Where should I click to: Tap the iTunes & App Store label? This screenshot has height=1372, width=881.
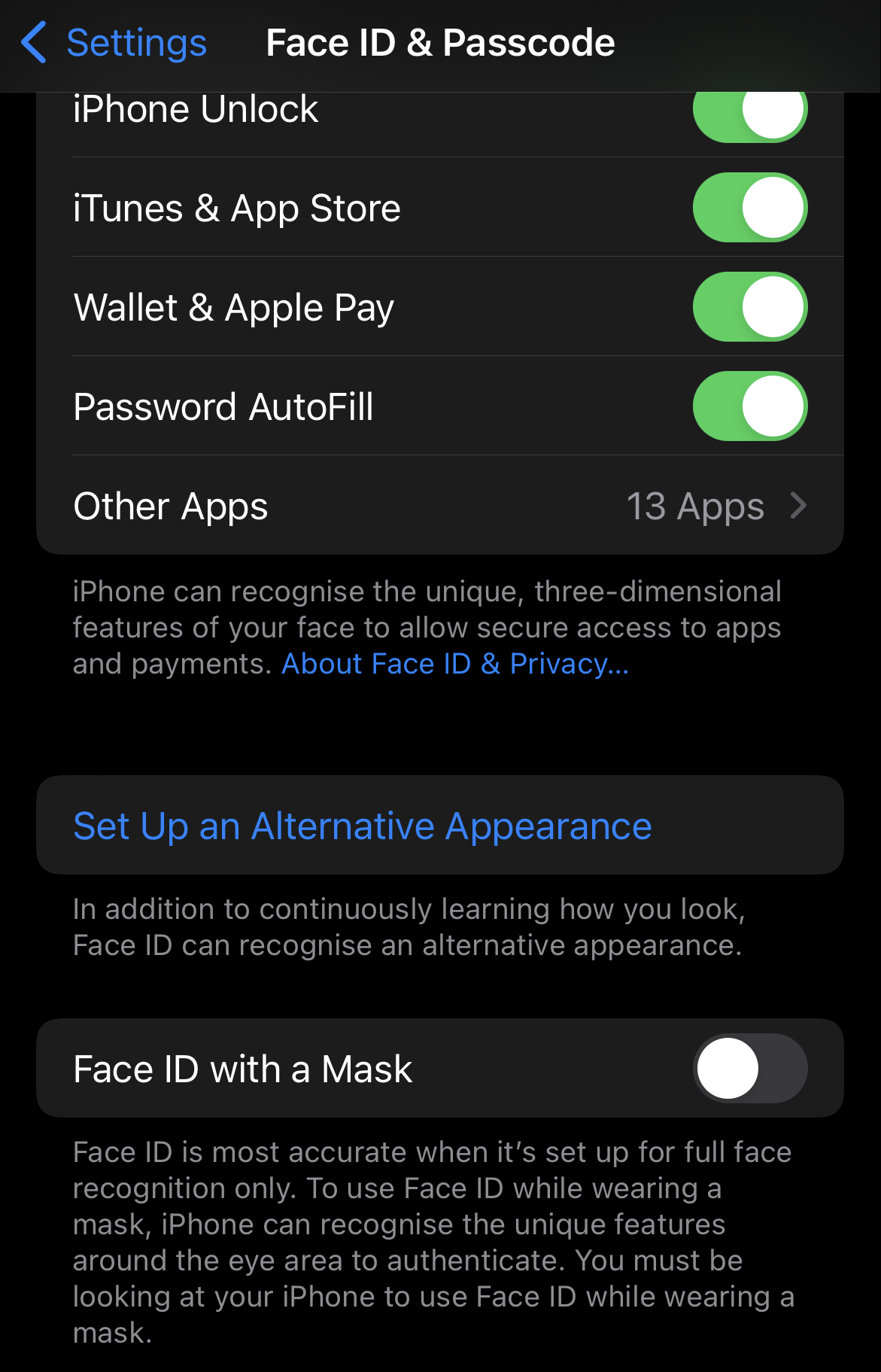point(236,208)
